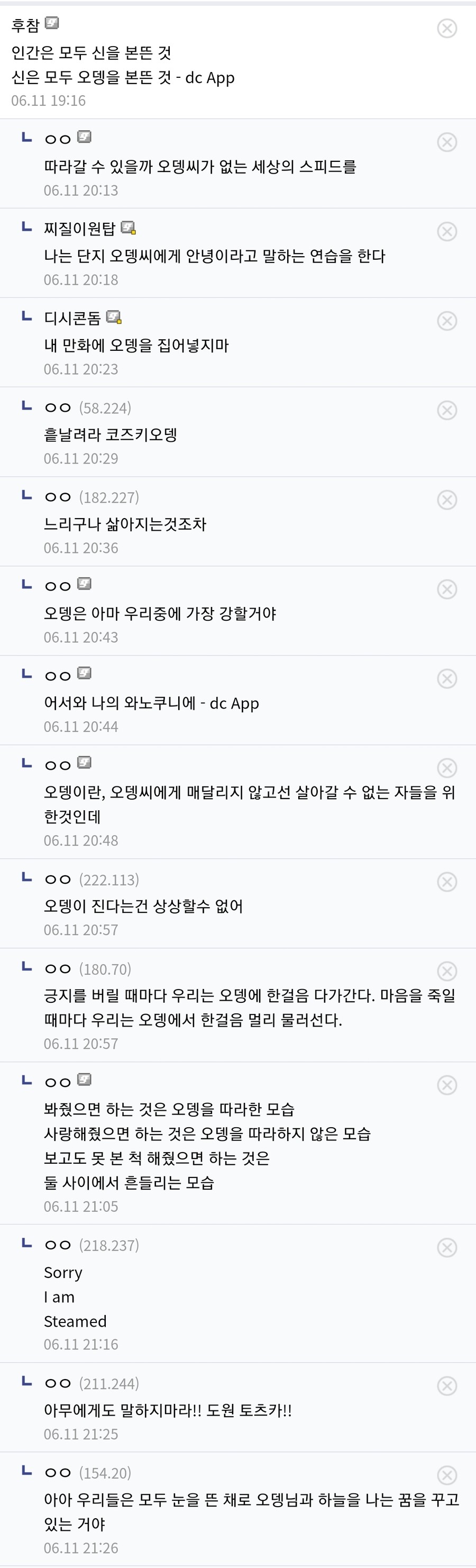Delete the comment from user (182.227)
This screenshot has height=1568, width=476.
click(447, 500)
